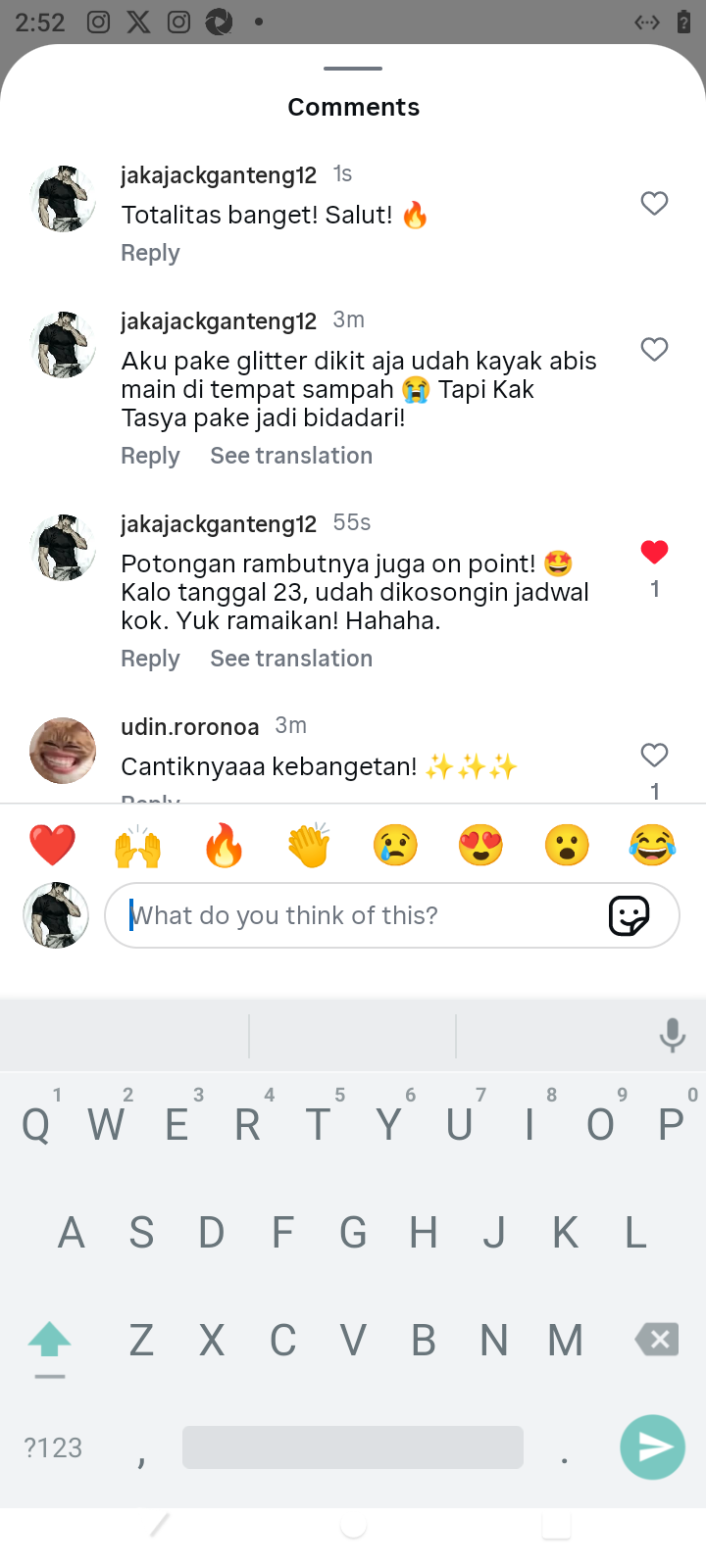Pick the heart-eyes emoji

[480, 845]
